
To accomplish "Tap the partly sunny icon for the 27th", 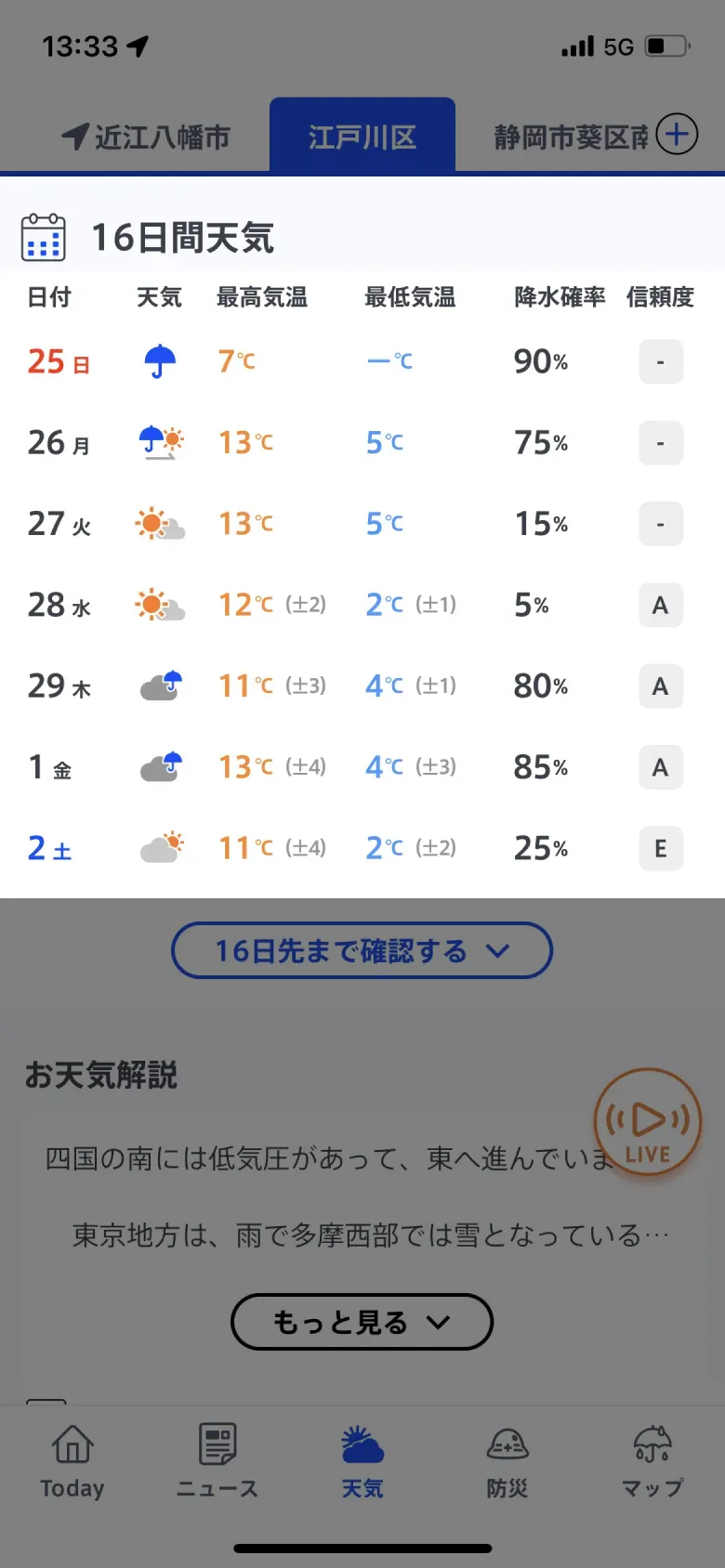I will (160, 524).
